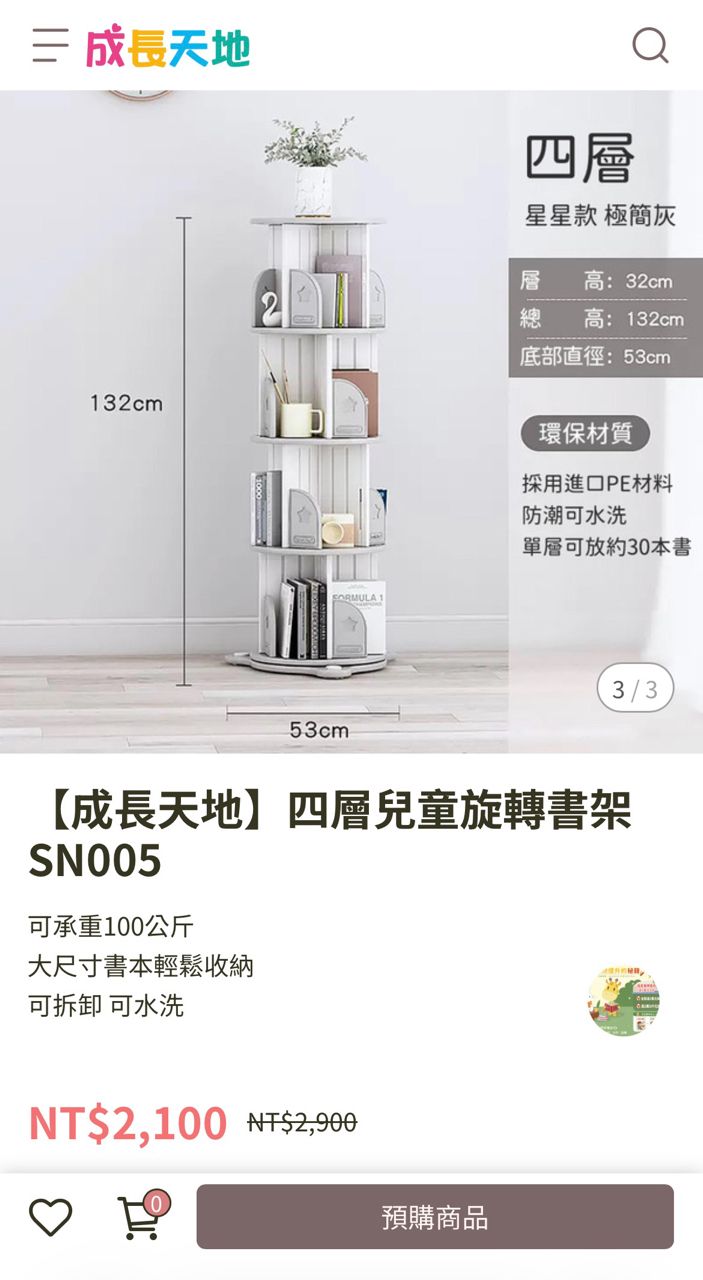Screen dimensions: 703x1280
Task: Add this bookshelf to wishlist heart
Action: [50, 1217]
